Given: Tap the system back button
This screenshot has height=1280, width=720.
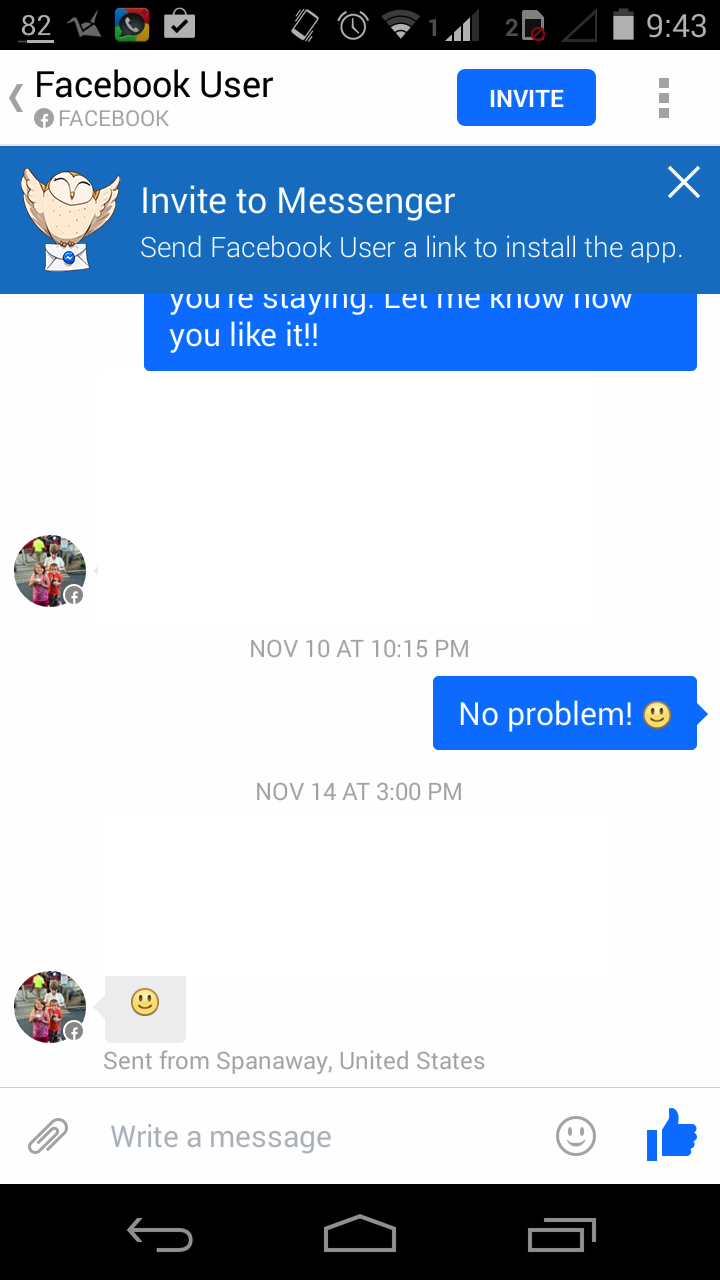Looking at the screenshot, I should click(160, 1236).
